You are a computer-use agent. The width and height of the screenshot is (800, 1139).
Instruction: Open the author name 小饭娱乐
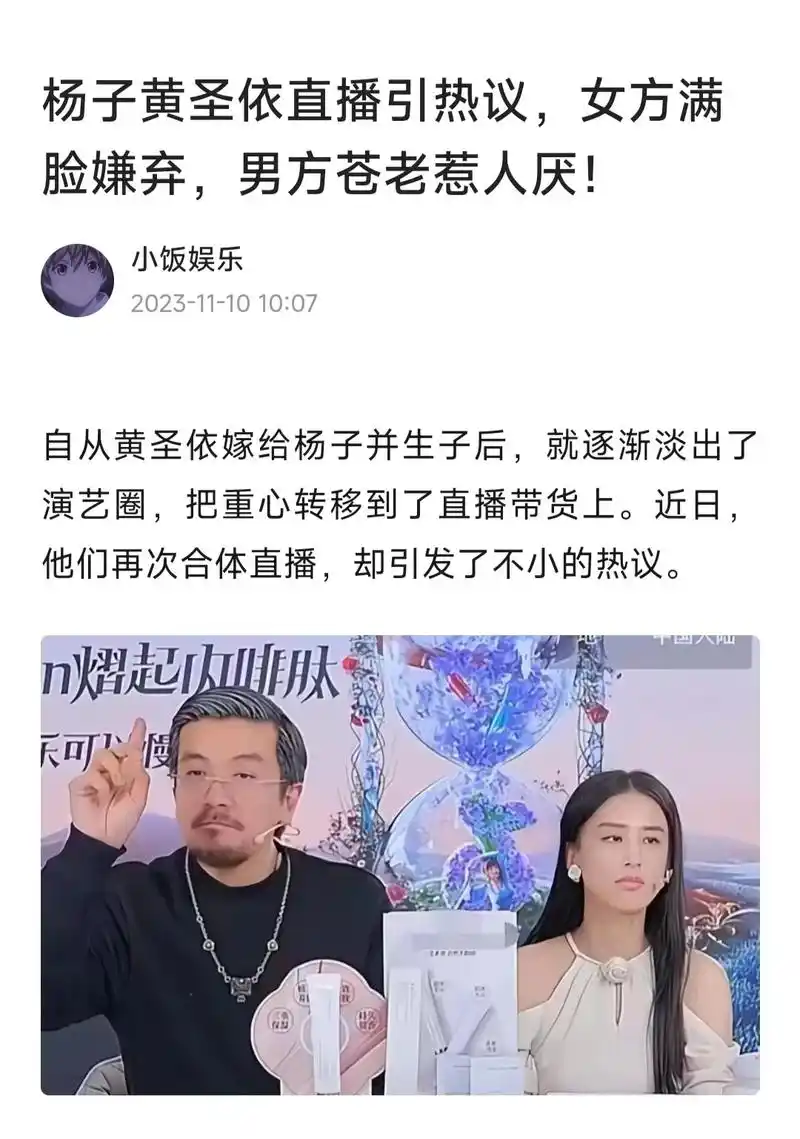(187, 260)
